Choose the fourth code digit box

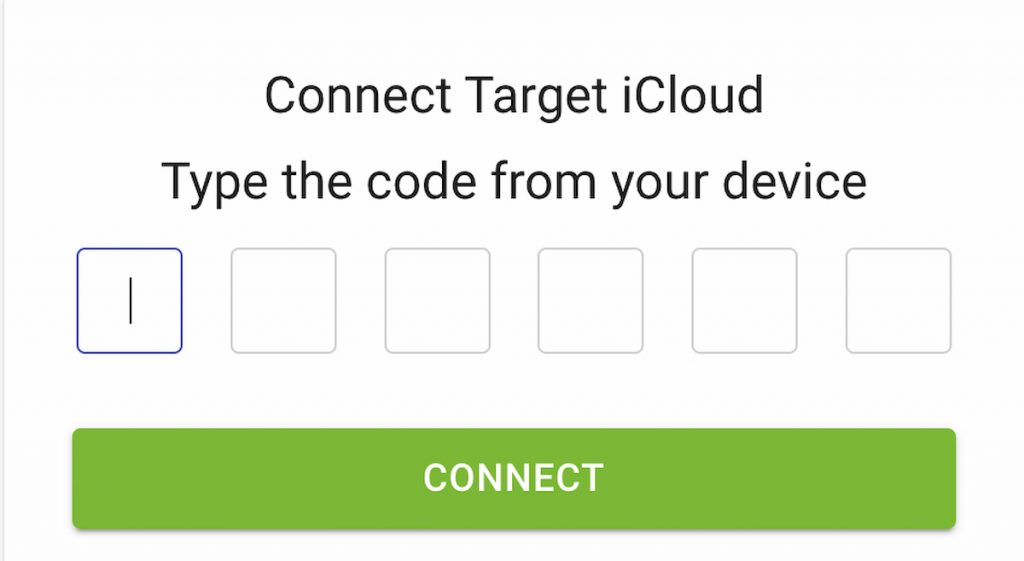(x=590, y=301)
